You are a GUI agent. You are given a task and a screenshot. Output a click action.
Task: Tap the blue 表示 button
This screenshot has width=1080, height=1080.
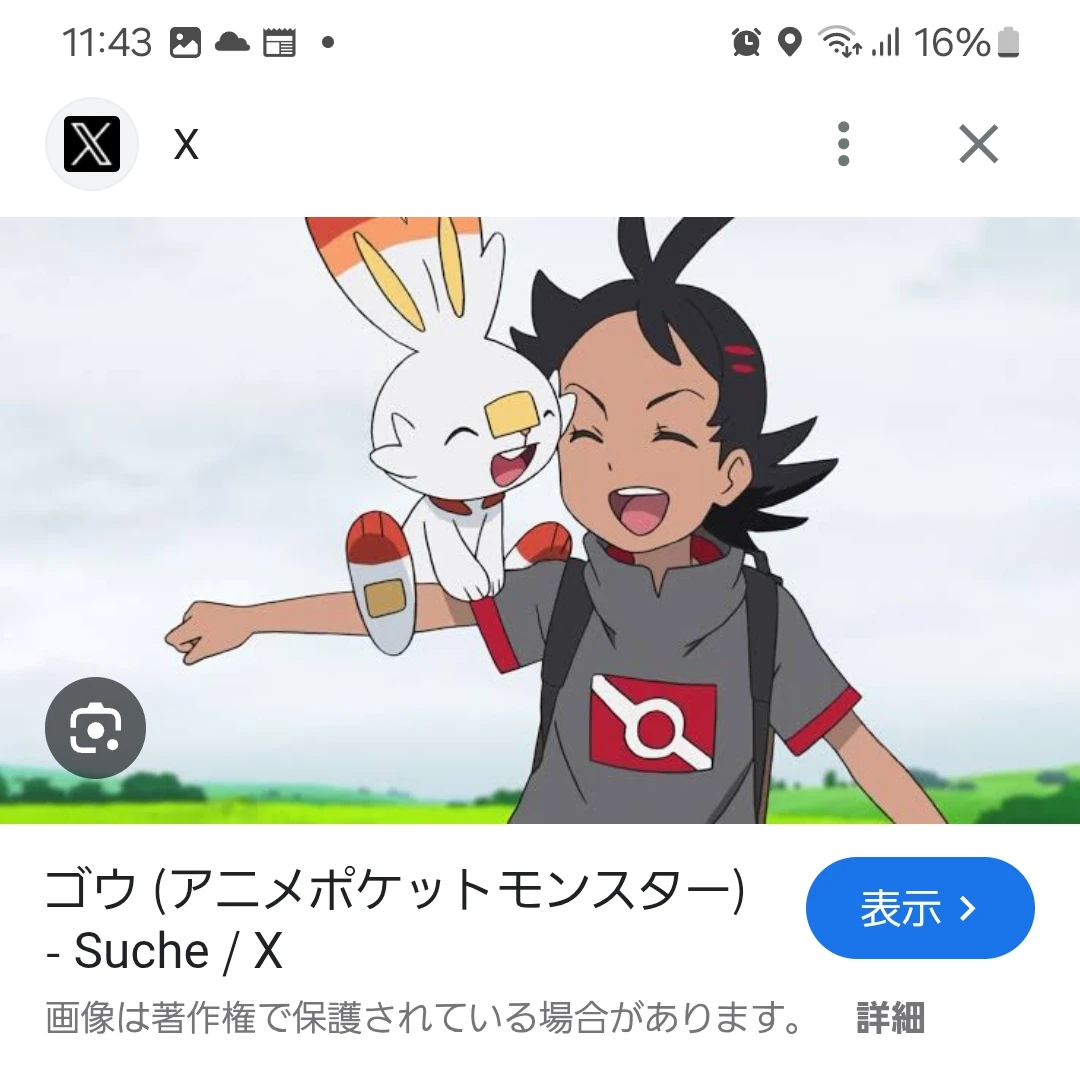[919, 908]
